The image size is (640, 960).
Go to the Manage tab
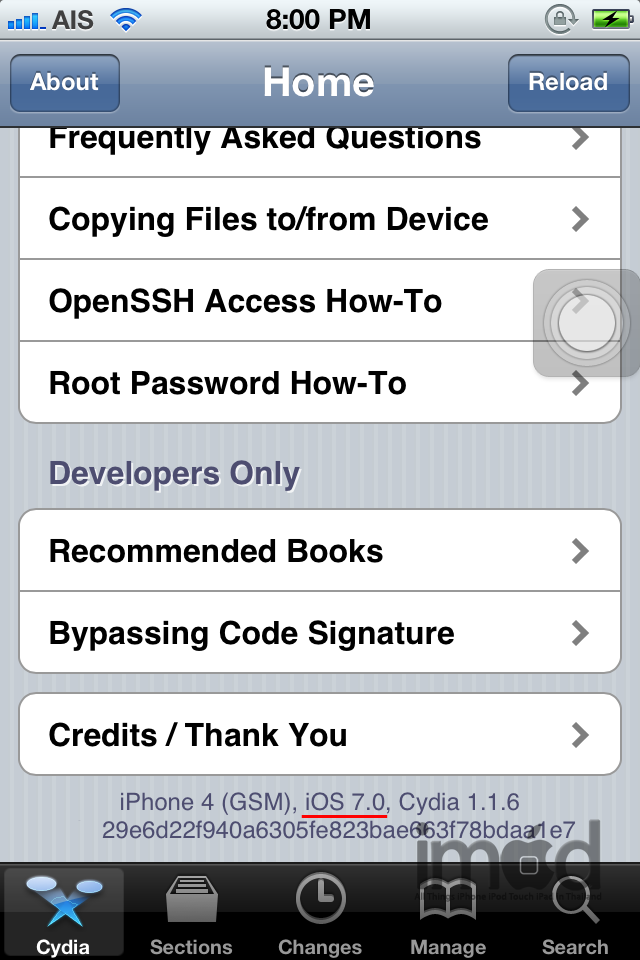point(448,913)
